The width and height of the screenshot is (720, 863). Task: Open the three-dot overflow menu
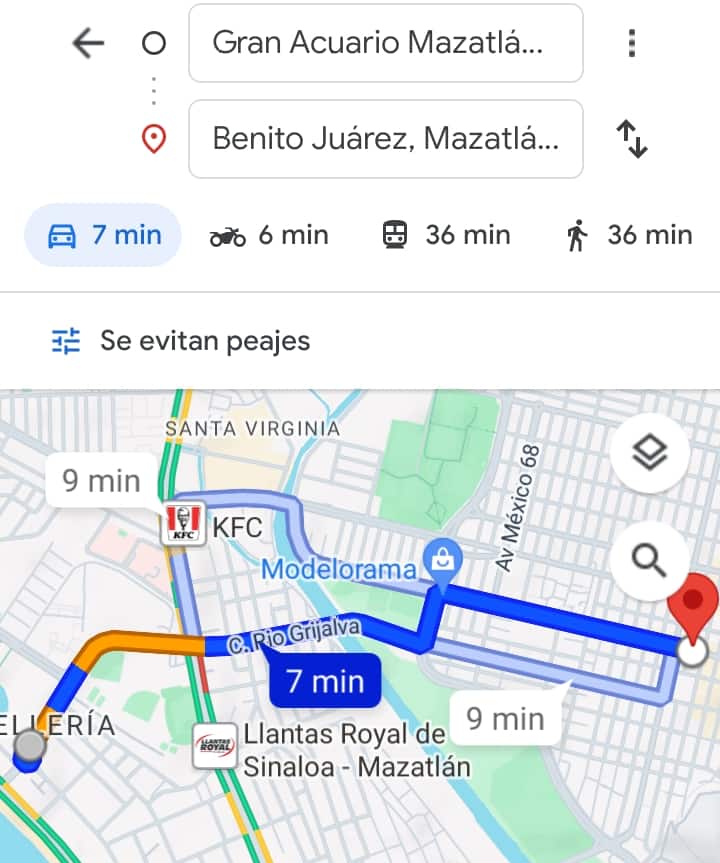coord(631,44)
